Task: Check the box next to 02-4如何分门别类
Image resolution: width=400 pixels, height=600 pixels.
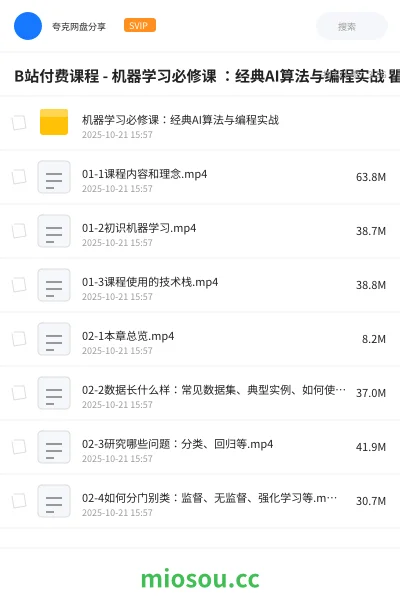Action: point(19,501)
